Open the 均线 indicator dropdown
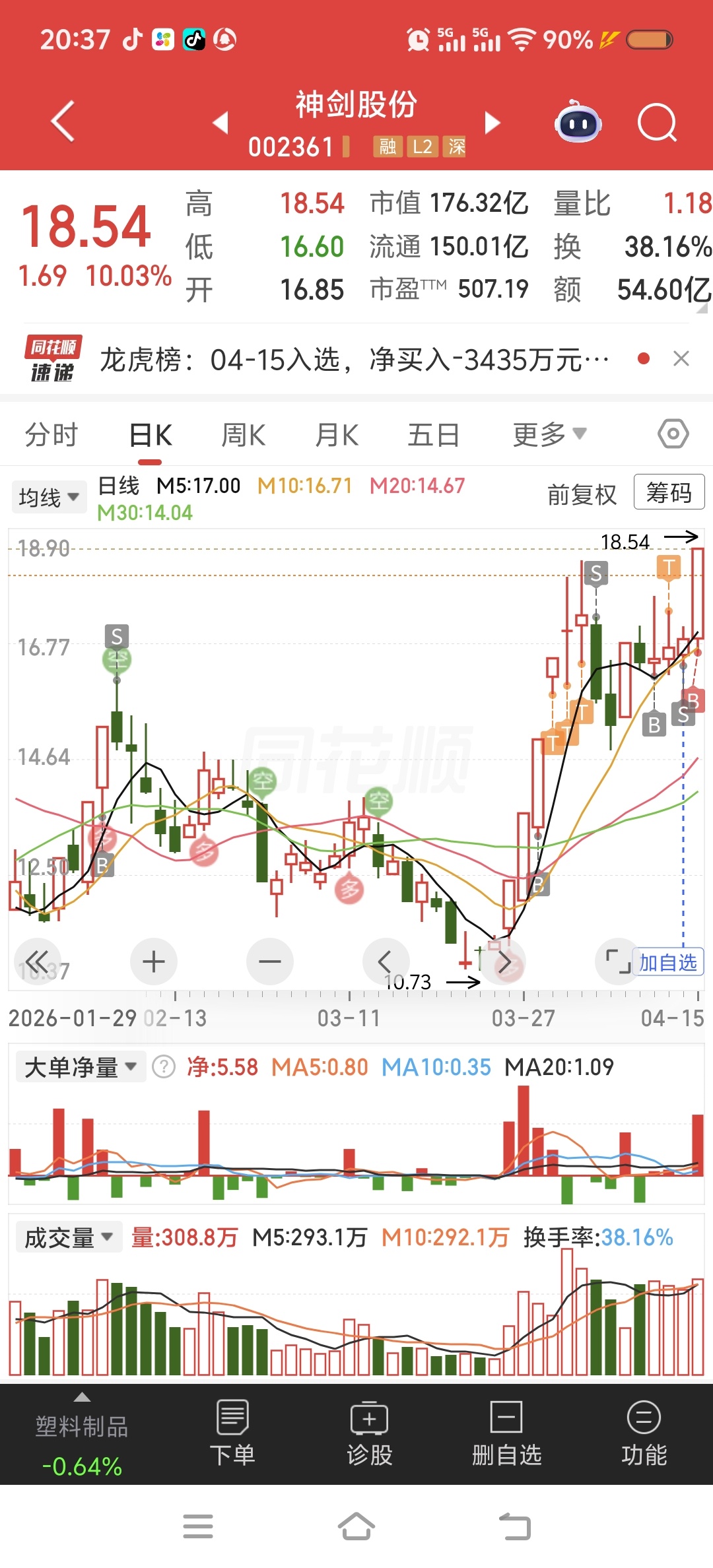Screen dimensions: 713x1568 49,497
